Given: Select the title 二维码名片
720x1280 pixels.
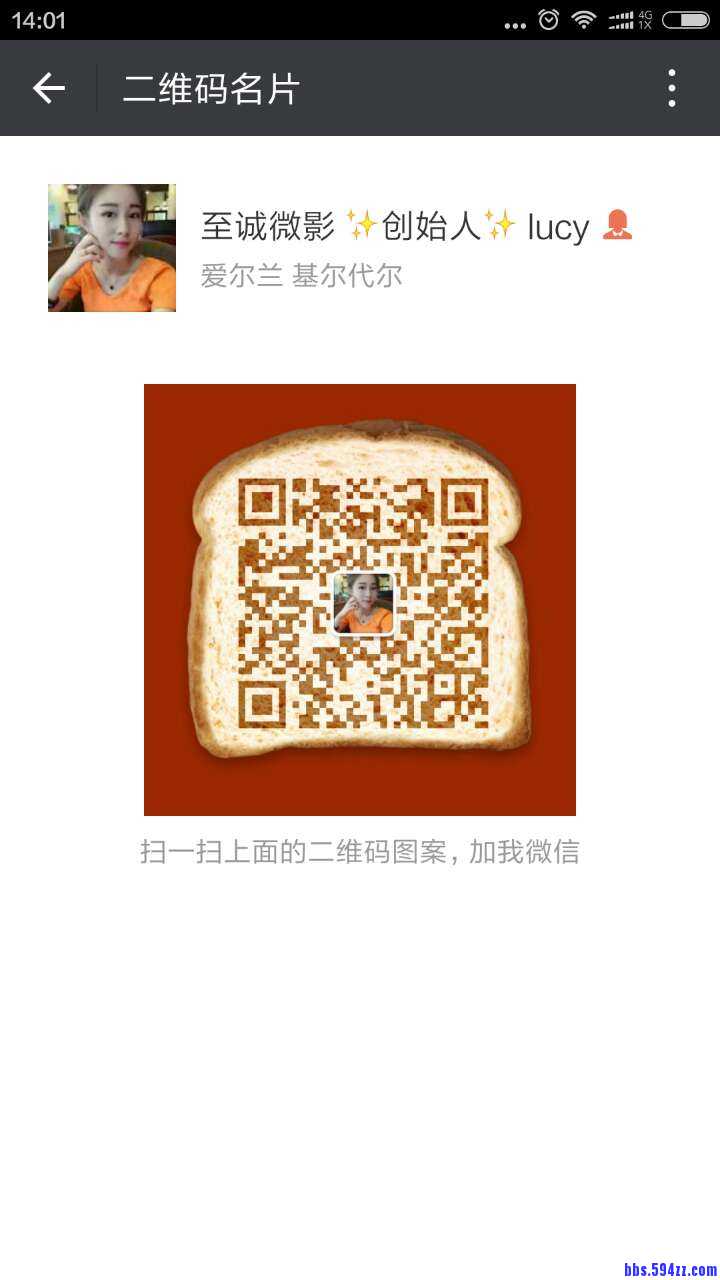Looking at the screenshot, I should [x=208, y=88].
